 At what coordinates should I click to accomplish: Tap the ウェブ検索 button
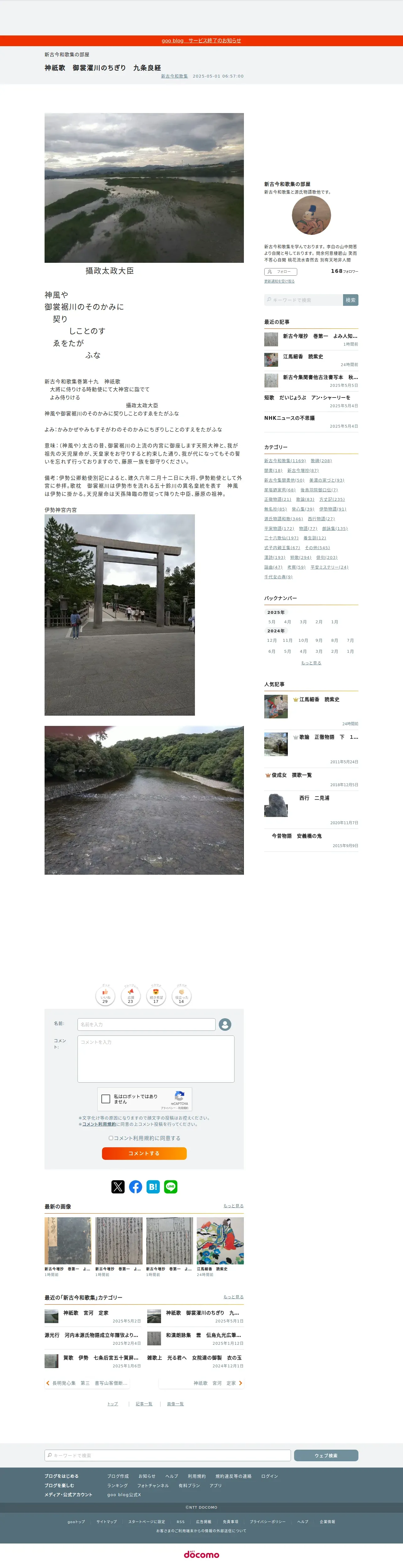point(326,1455)
